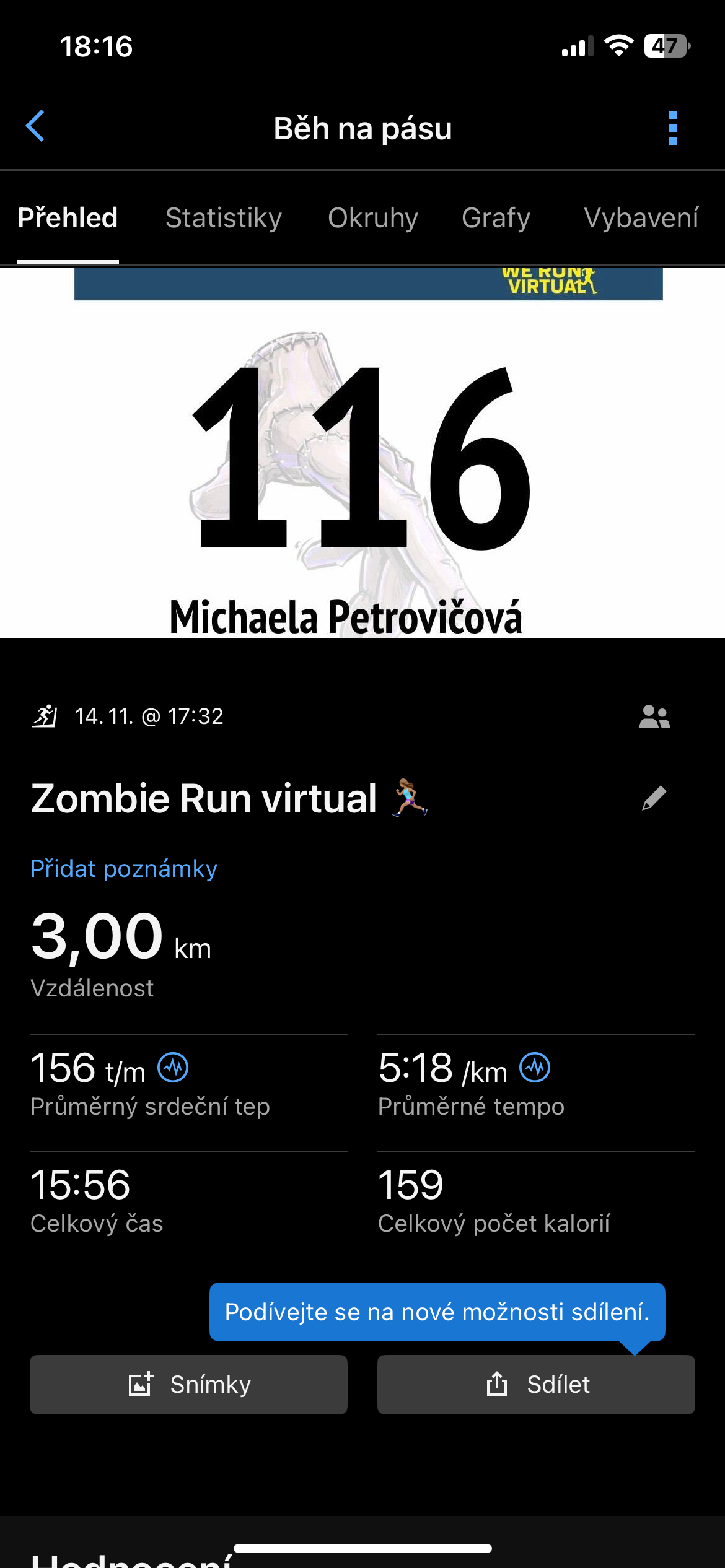This screenshot has width=725, height=1568.
Task: Tap Přidat poznámky to add notes
Action: 124,869
